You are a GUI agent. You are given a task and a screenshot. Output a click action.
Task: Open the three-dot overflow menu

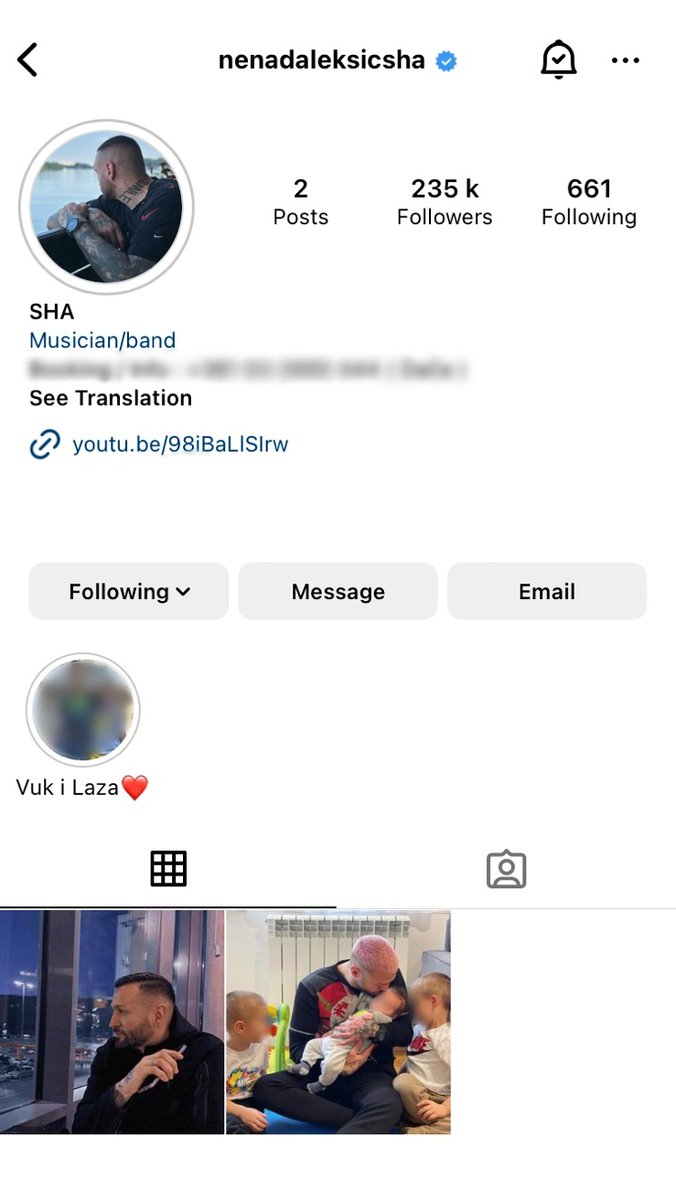point(625,60)
